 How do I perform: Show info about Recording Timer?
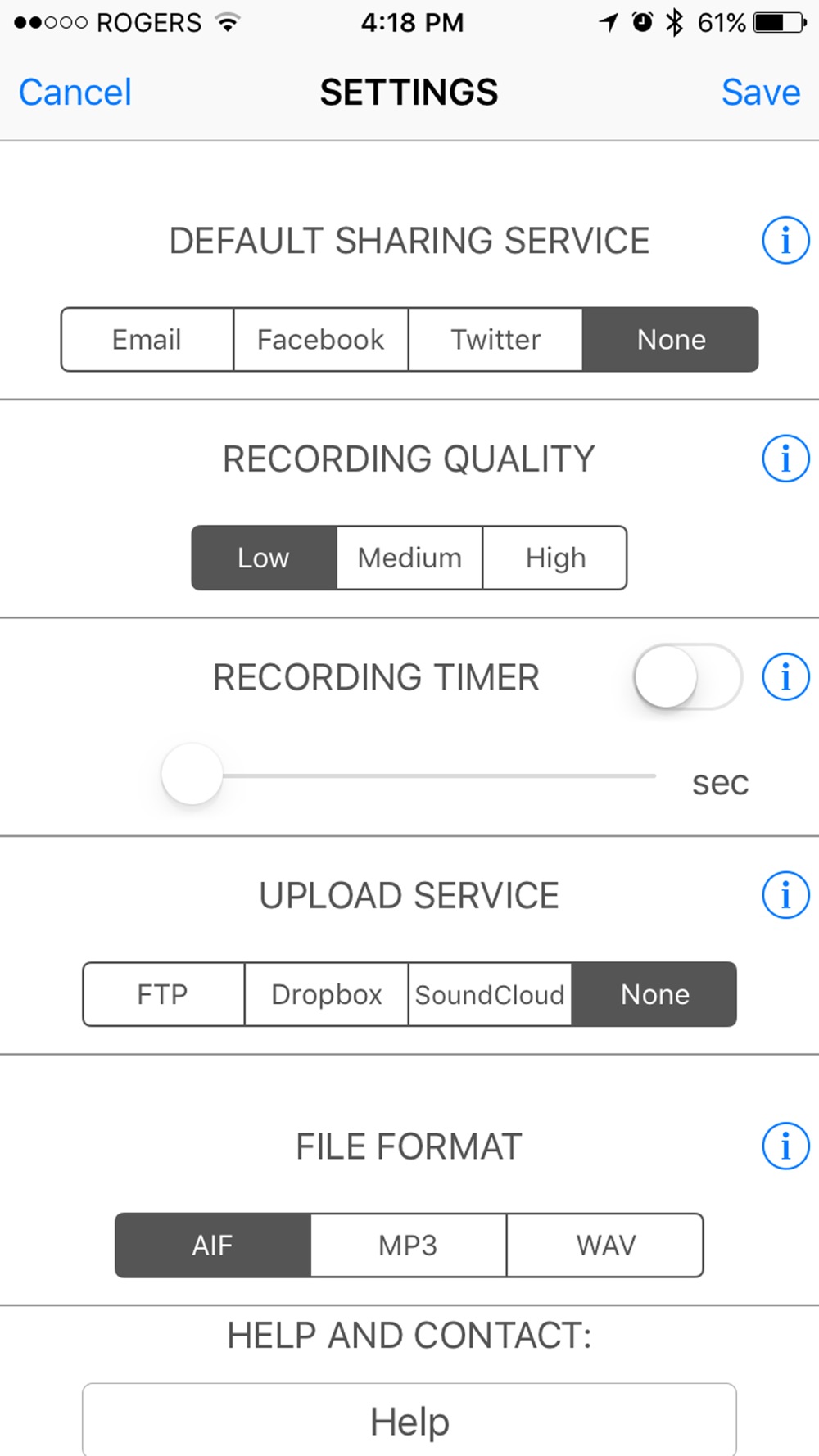(785, 677)
